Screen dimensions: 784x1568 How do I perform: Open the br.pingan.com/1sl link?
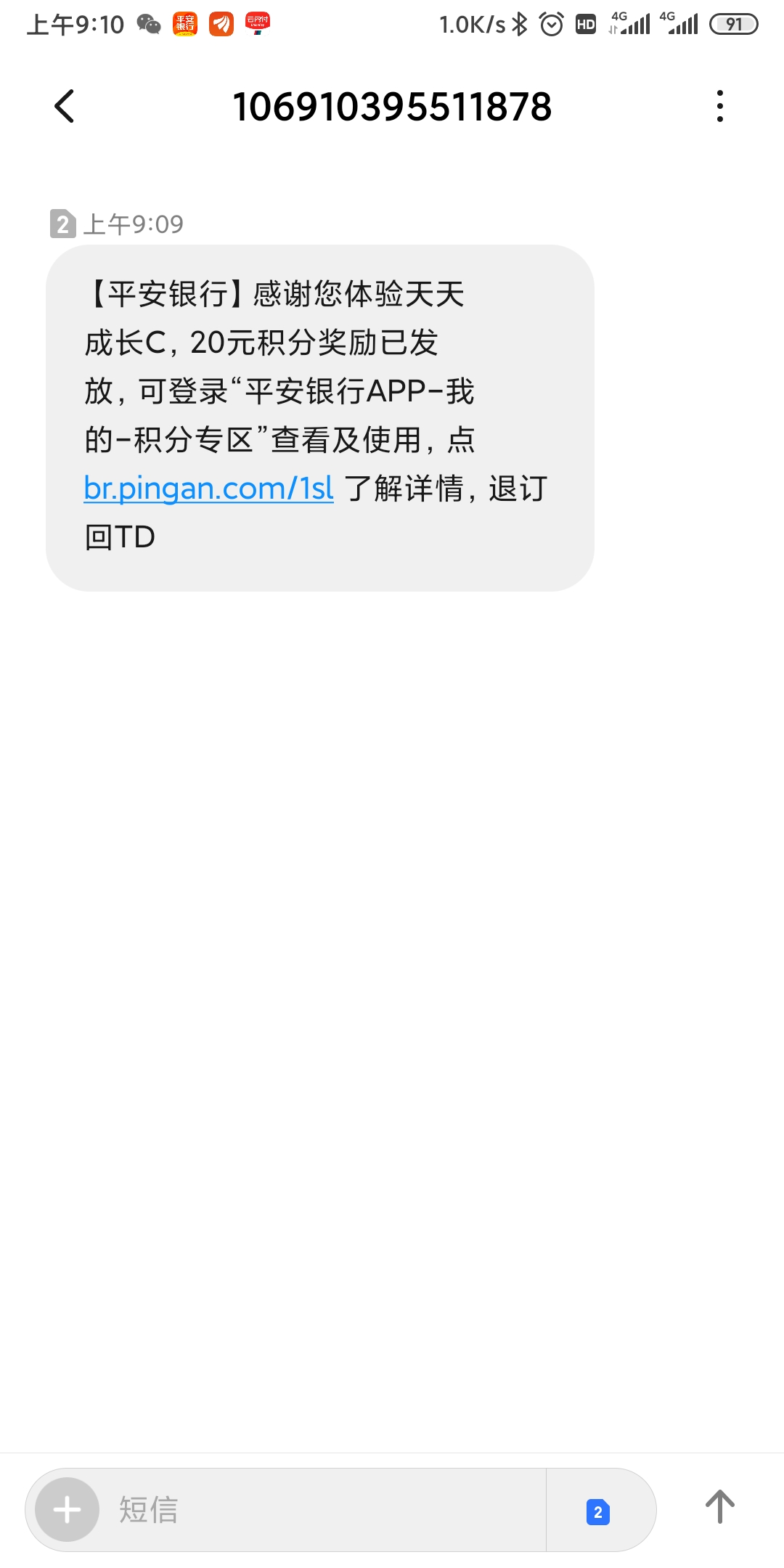(209, 489)
